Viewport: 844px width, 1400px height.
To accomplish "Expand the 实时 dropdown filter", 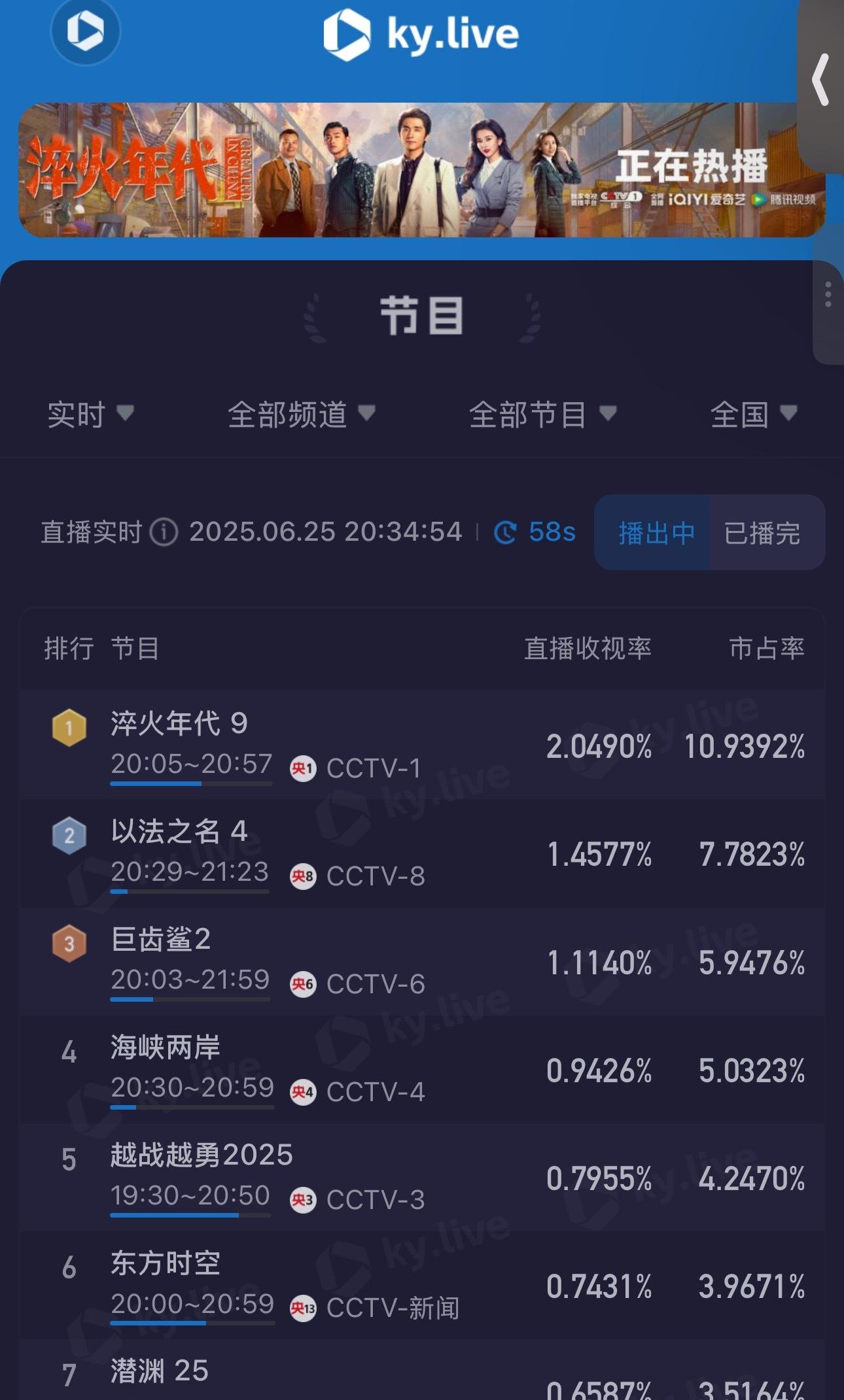I will [90, 415].
